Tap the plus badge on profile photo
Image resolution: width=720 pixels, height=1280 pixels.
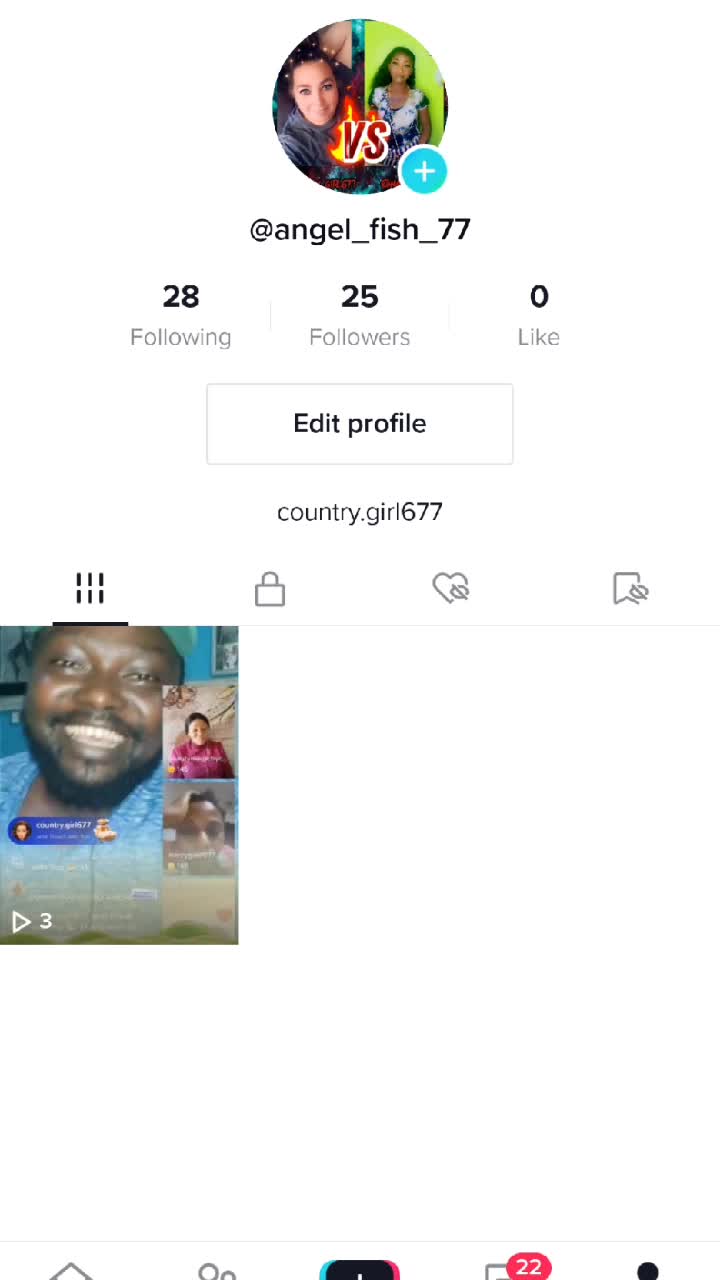point(424,172)
